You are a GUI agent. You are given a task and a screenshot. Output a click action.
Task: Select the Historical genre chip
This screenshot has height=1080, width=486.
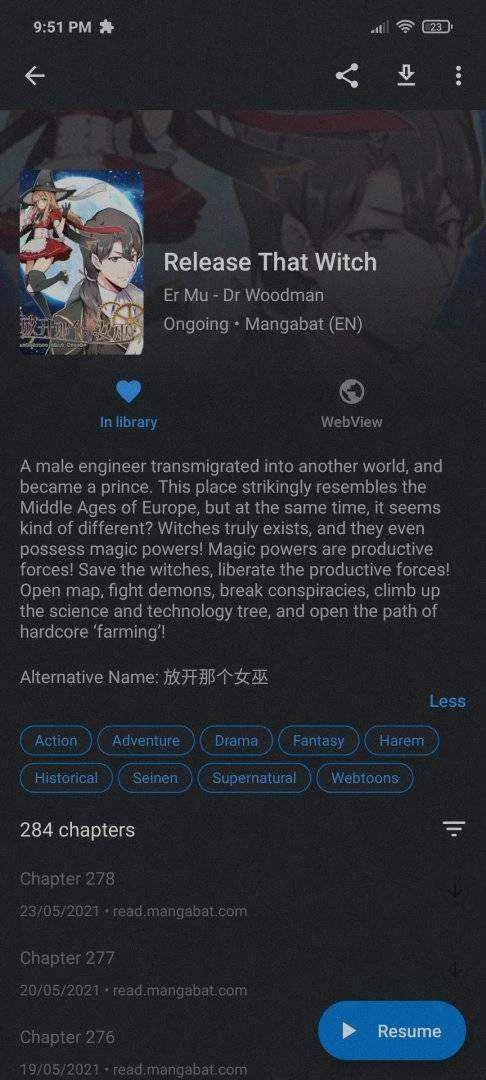point(66,778)
